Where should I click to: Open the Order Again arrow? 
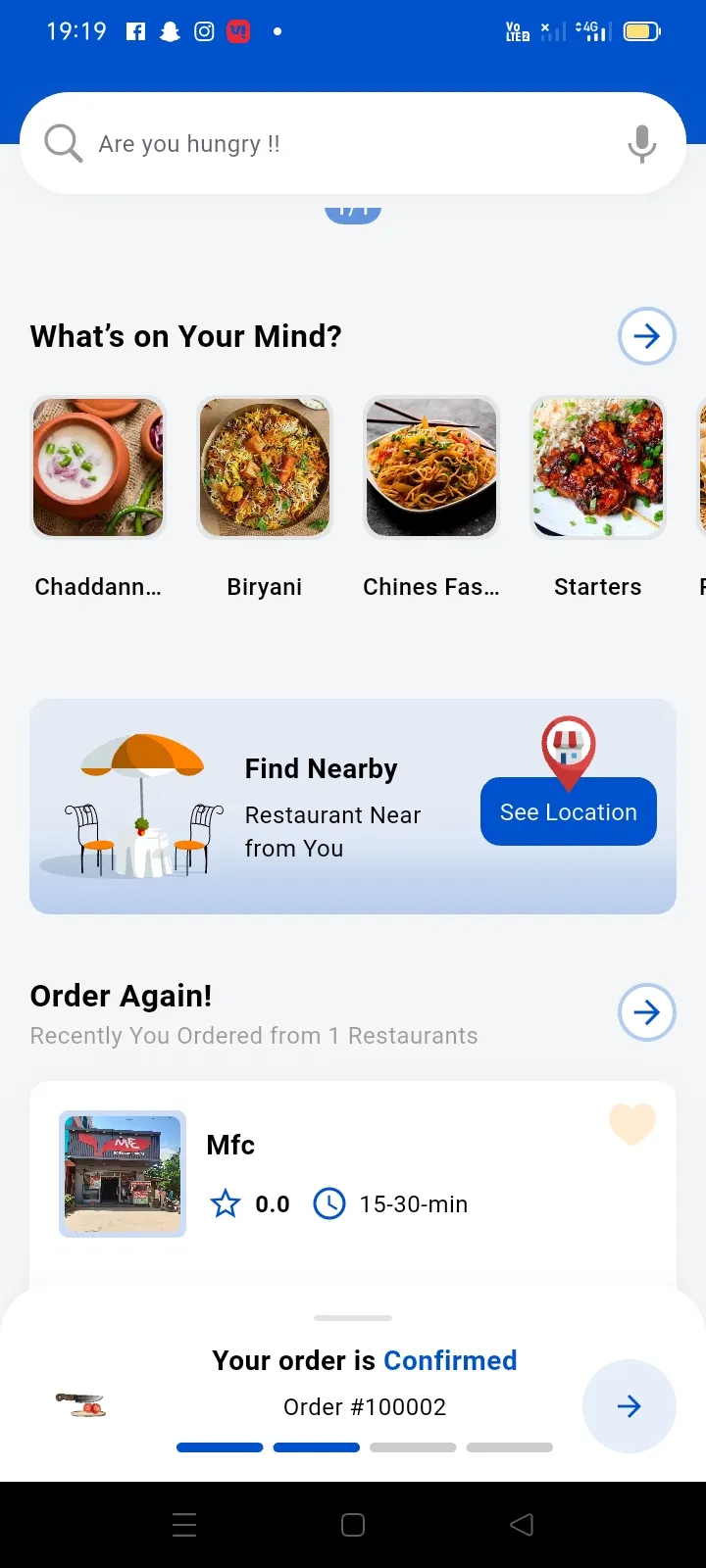(647, 1012)
